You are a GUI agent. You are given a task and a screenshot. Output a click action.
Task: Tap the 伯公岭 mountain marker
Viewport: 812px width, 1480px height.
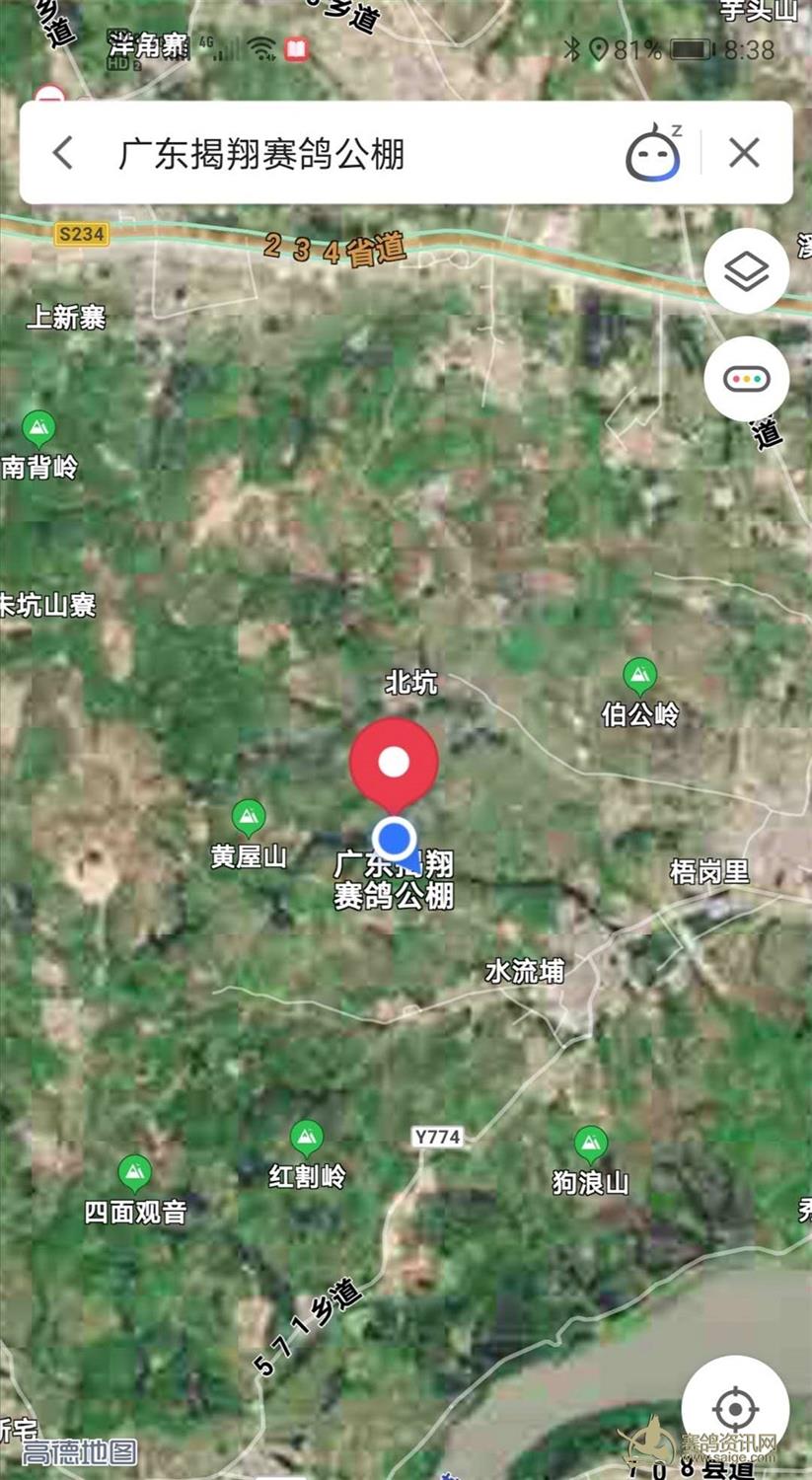click(x=639, y=677)
